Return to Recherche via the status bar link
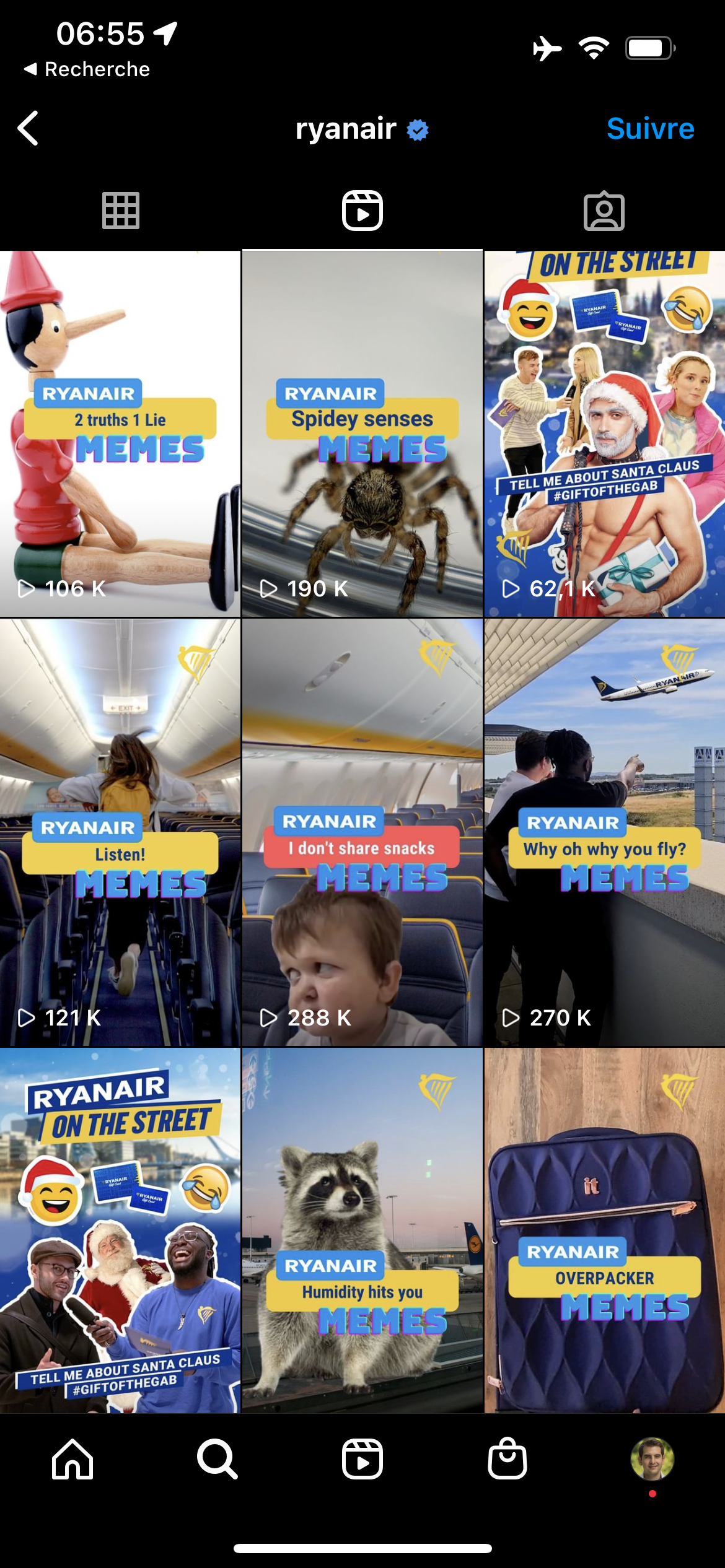725x1568 pixels. click(87, 69)
